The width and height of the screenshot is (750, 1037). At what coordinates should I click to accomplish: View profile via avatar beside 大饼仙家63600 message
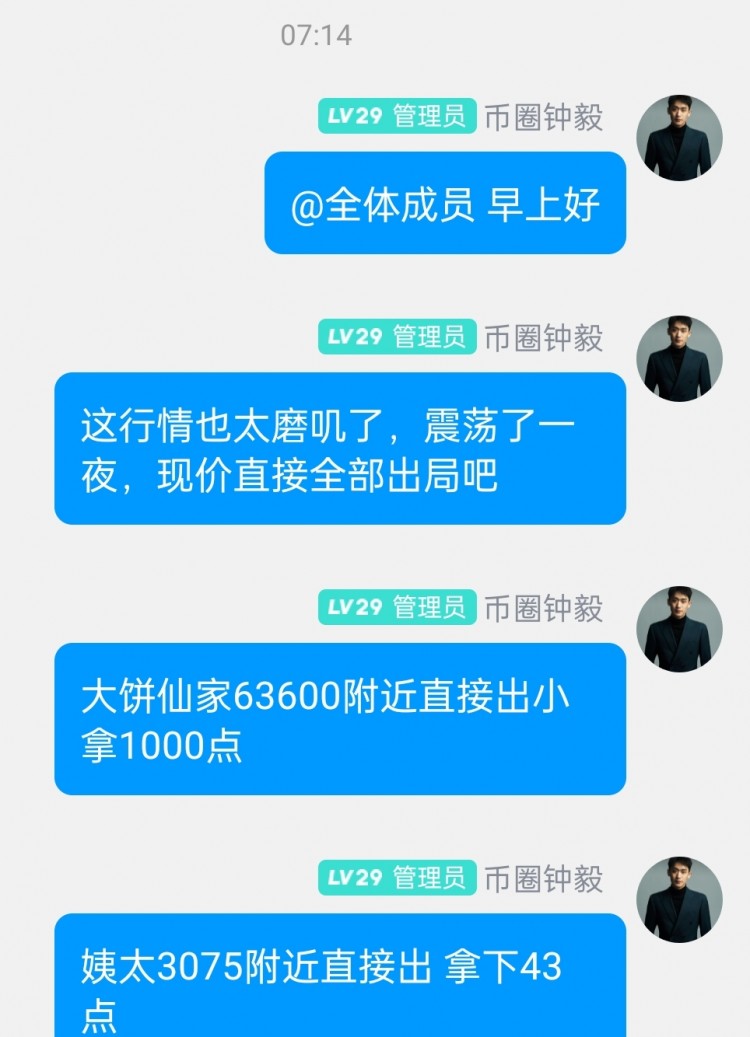point(679,629)
